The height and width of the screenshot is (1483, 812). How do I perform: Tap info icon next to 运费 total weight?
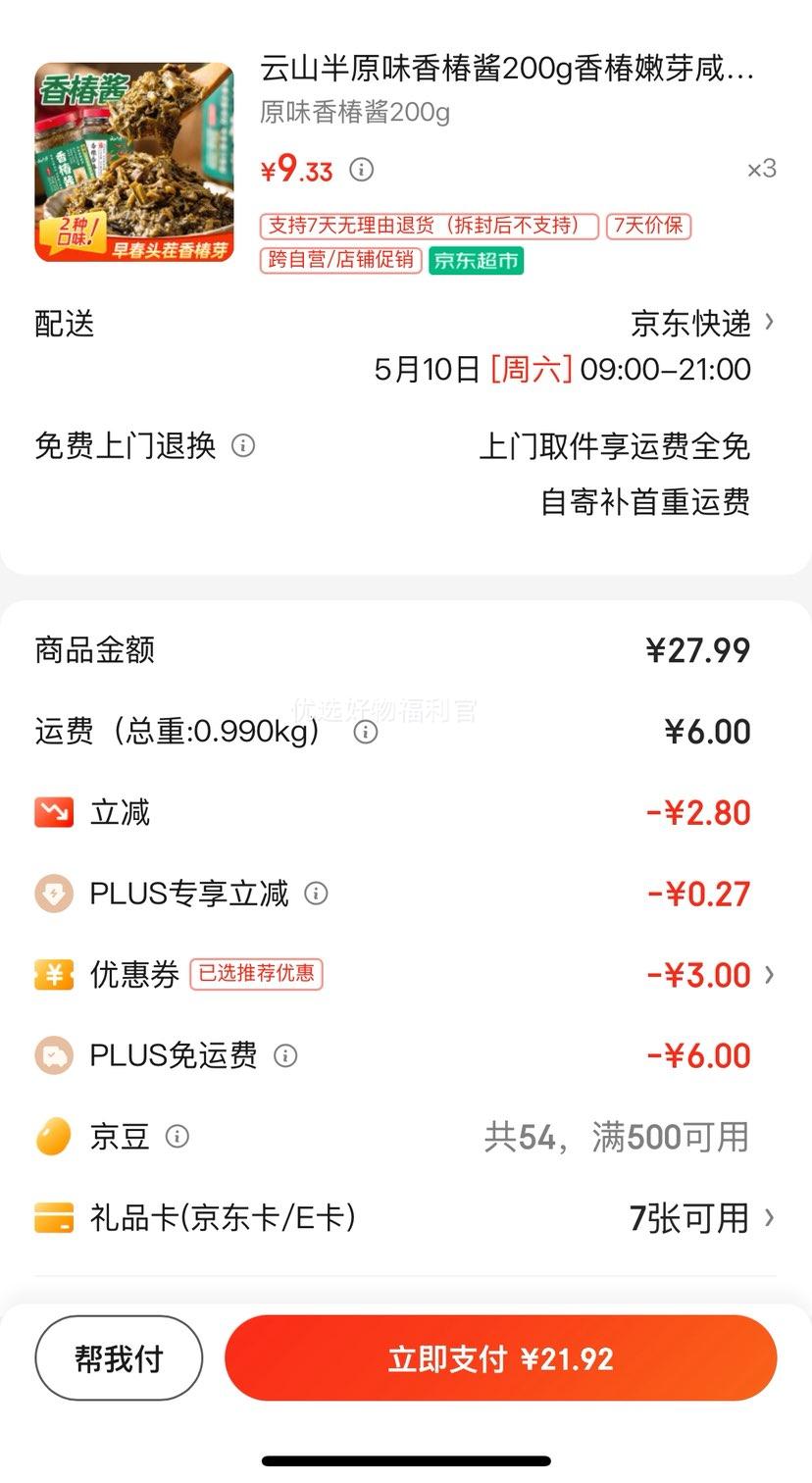coord(366,732)
